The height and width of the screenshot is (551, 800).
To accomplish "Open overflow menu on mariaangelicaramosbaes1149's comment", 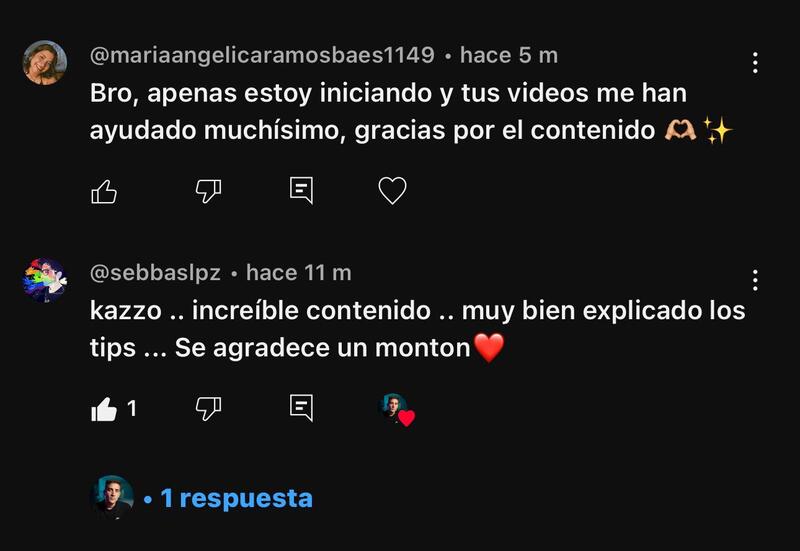I will coord(755,64).
